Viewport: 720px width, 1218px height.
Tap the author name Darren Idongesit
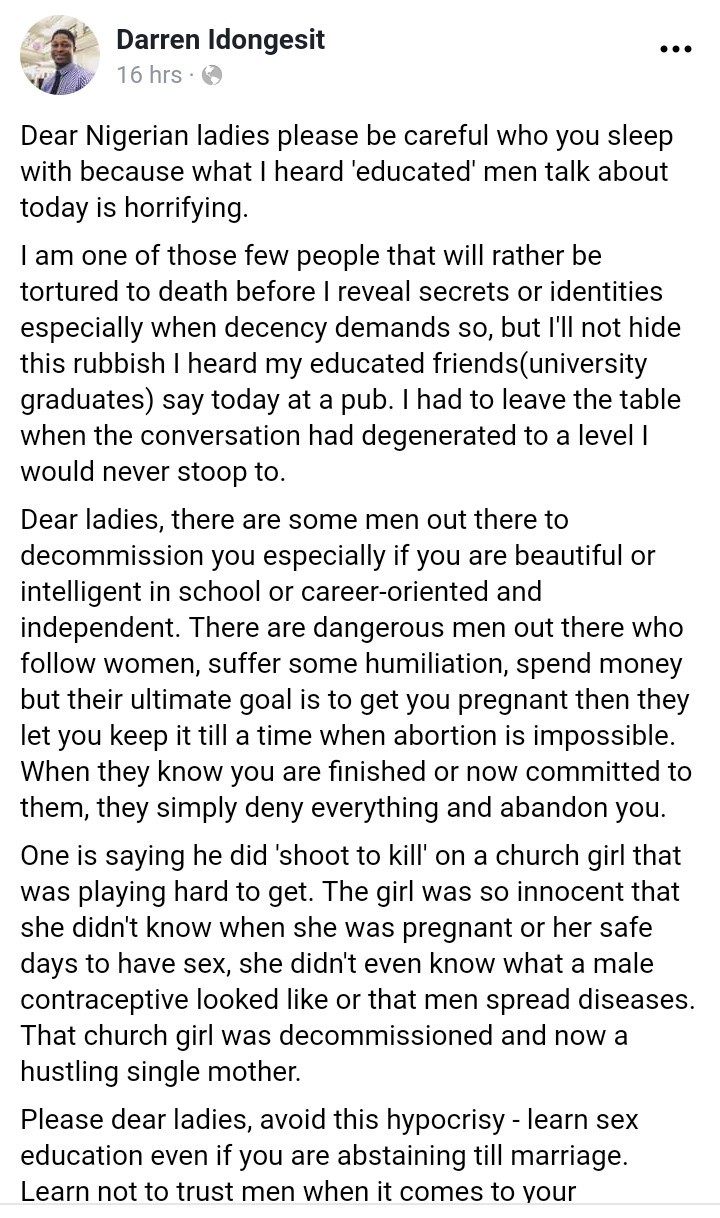click(x=220, y=40)
